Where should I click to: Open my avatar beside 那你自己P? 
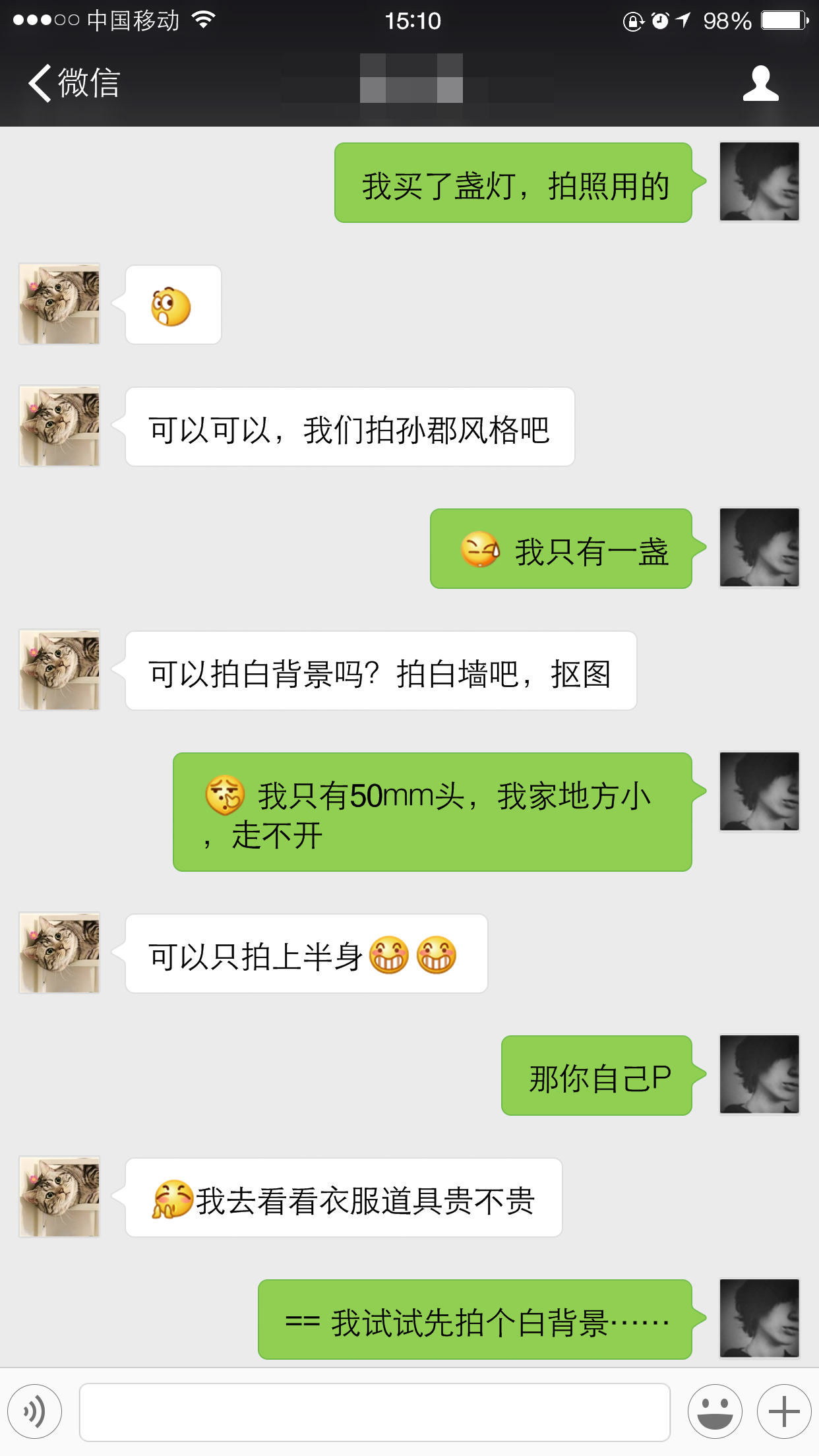coord(759,1074)
